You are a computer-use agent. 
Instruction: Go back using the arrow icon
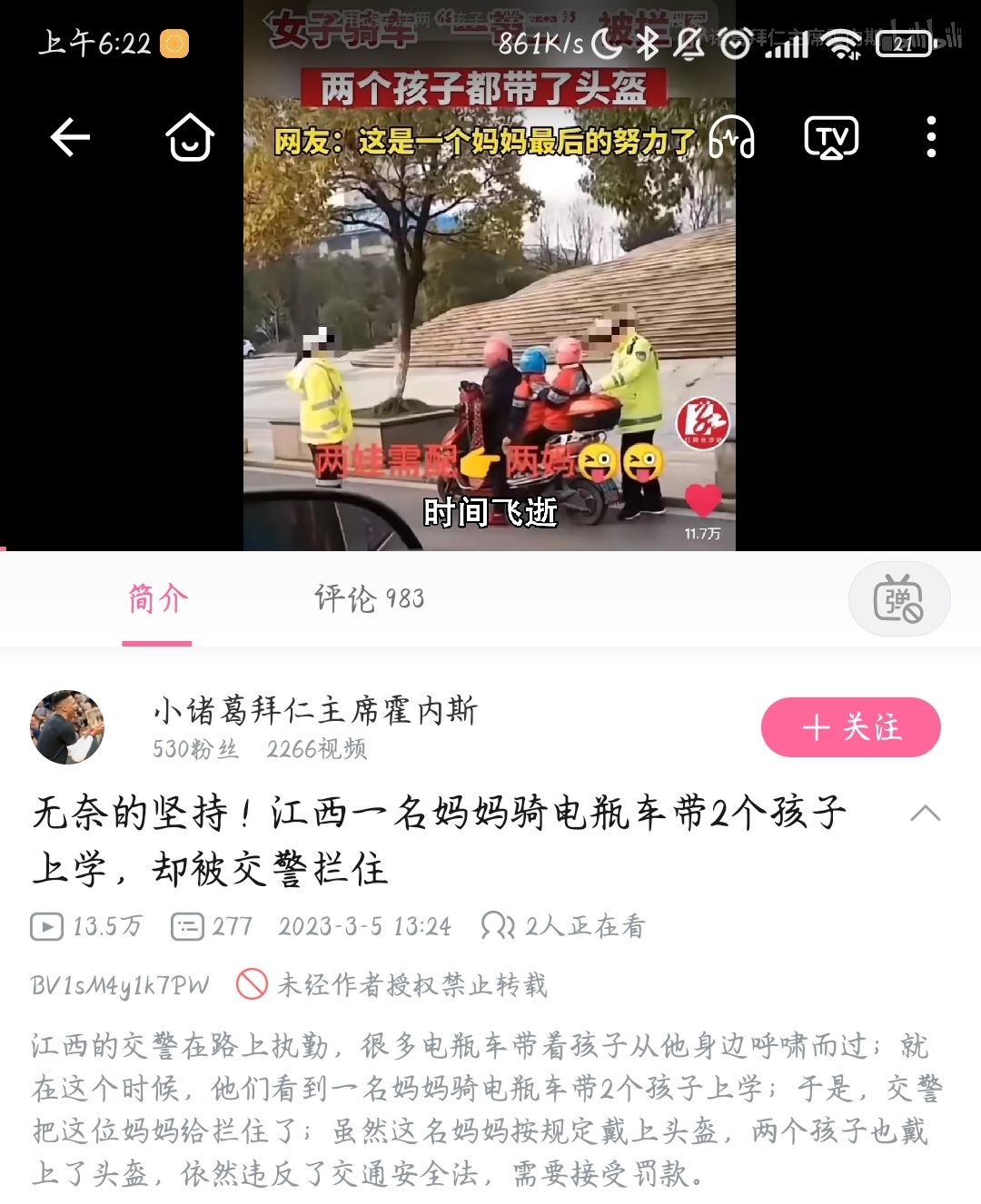(70, 138)
